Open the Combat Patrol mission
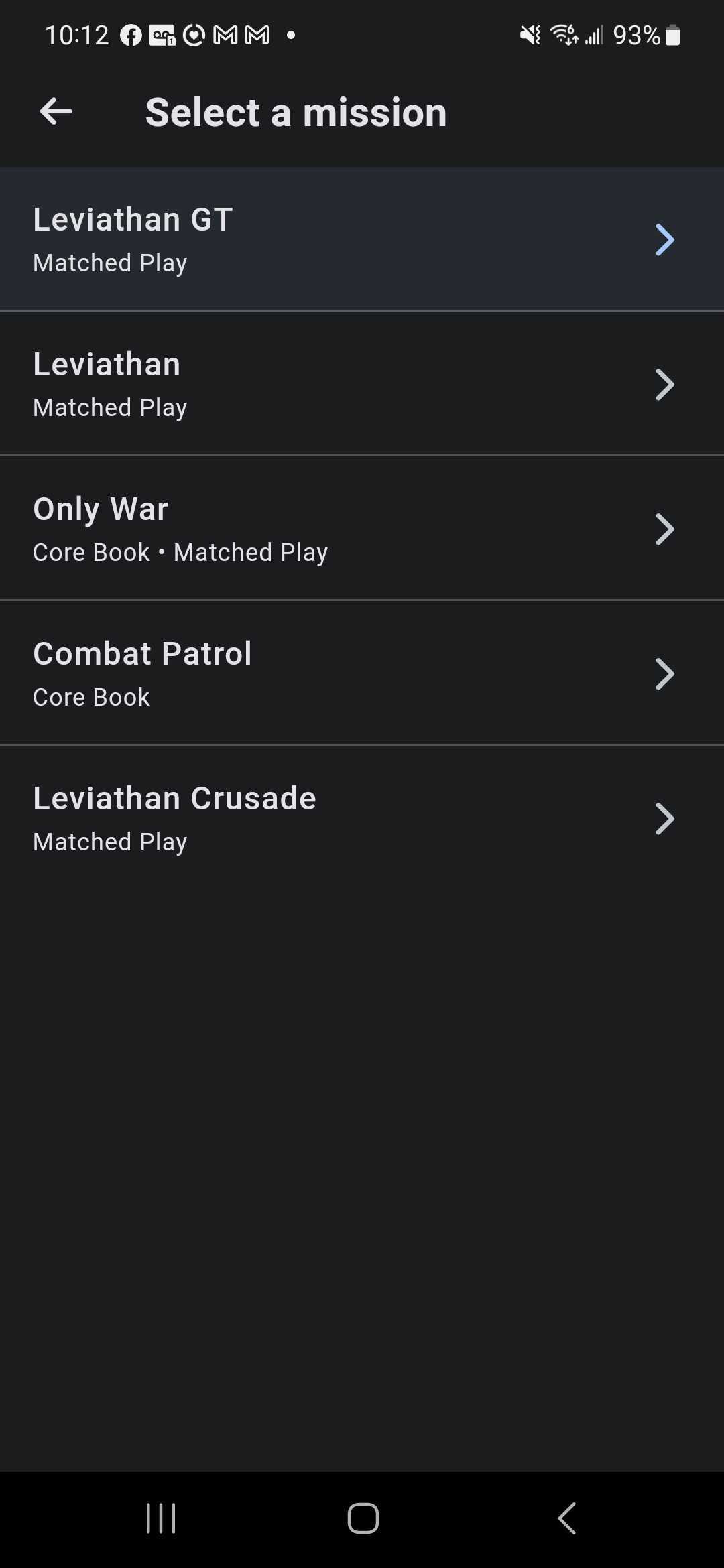This screenshot has width=724, height=1568. pyautogui.click(x=362, y=673)
